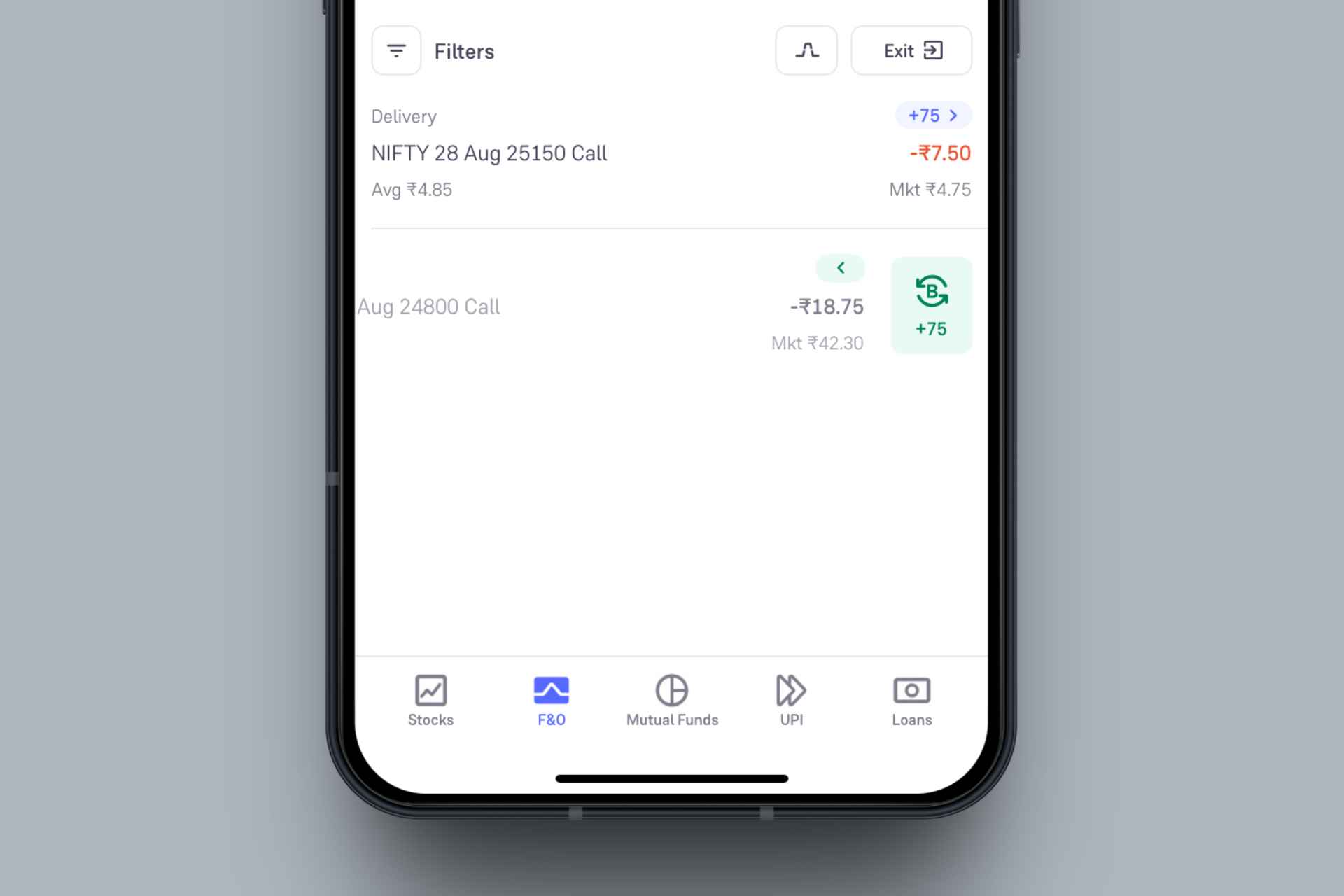Open the +75 quantity chip on the NIFTY 25150 Call
This screenshot has width=1344, height=896.
(x=932, y=115)
